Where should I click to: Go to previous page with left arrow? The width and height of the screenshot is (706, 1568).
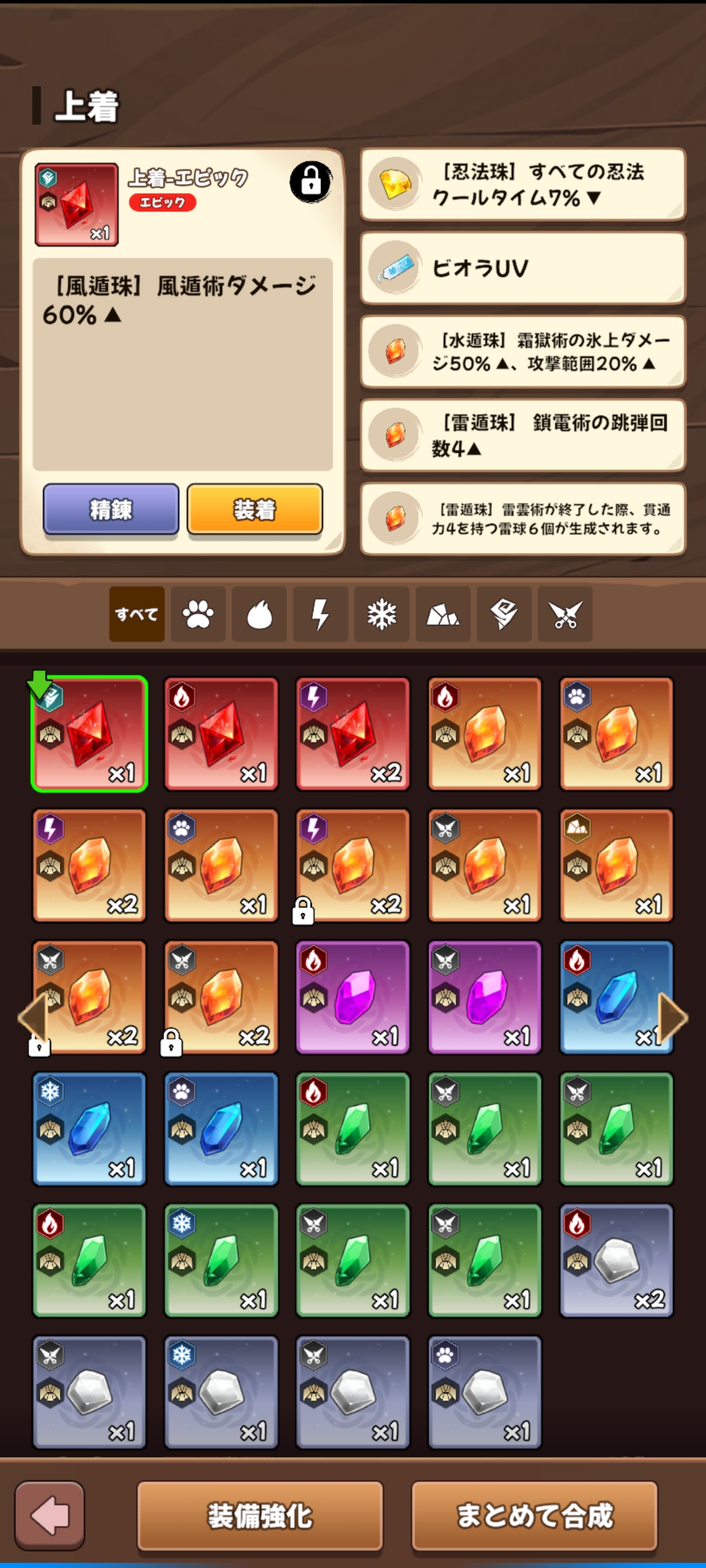point(33,1017)
